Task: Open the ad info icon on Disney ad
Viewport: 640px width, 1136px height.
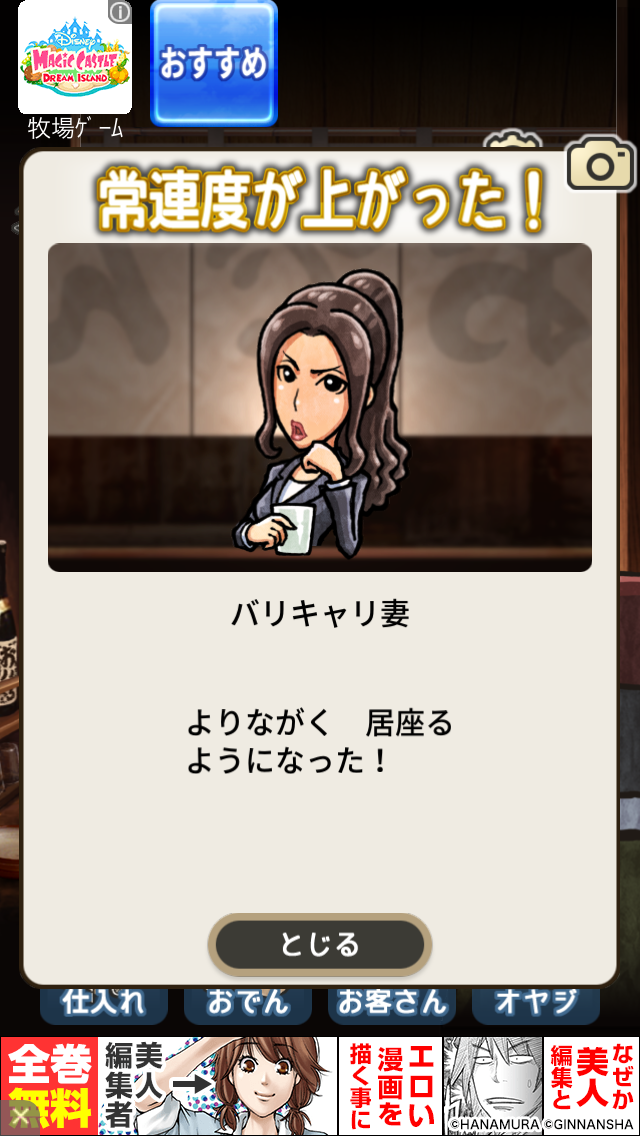Action: [120, 12]
